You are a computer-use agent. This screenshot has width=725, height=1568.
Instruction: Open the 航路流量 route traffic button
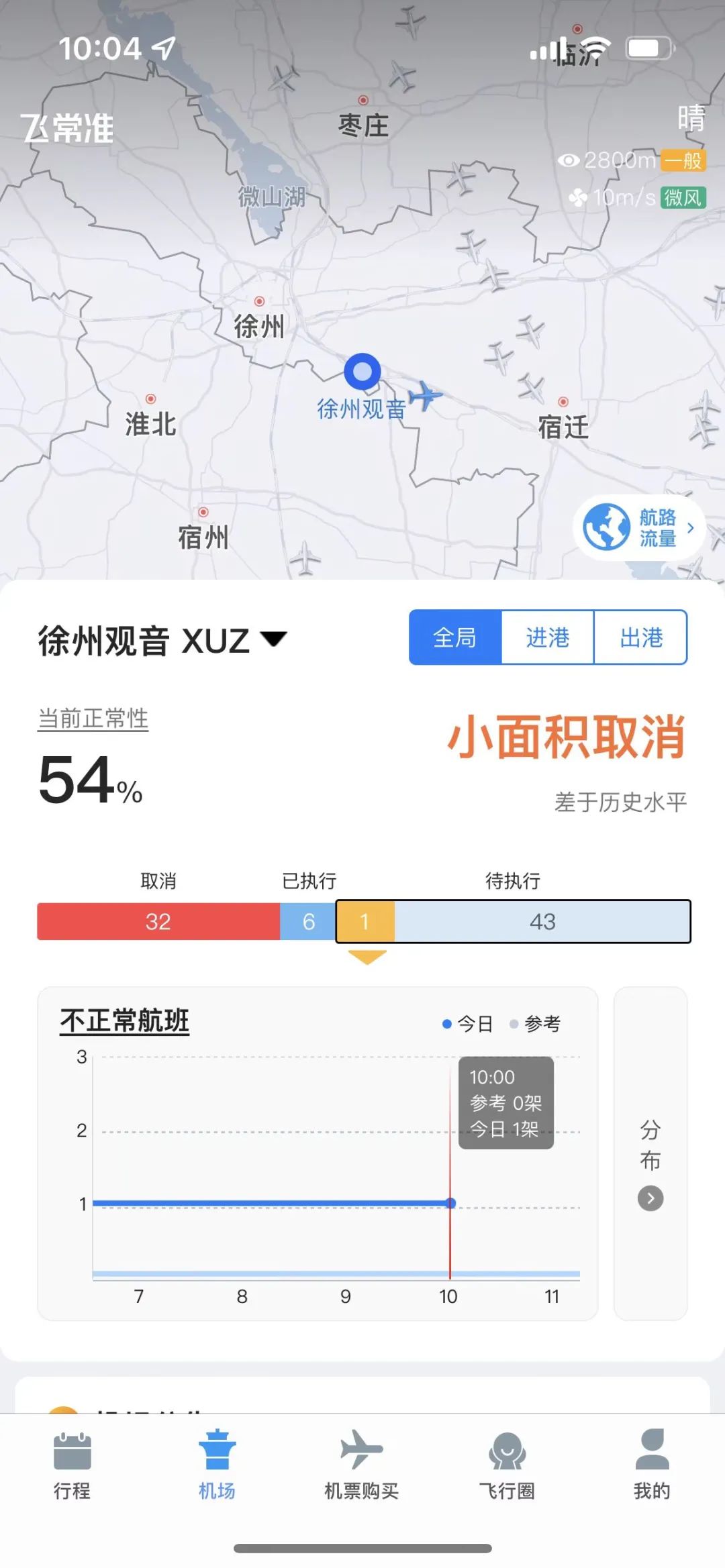[x=638, y=527]
